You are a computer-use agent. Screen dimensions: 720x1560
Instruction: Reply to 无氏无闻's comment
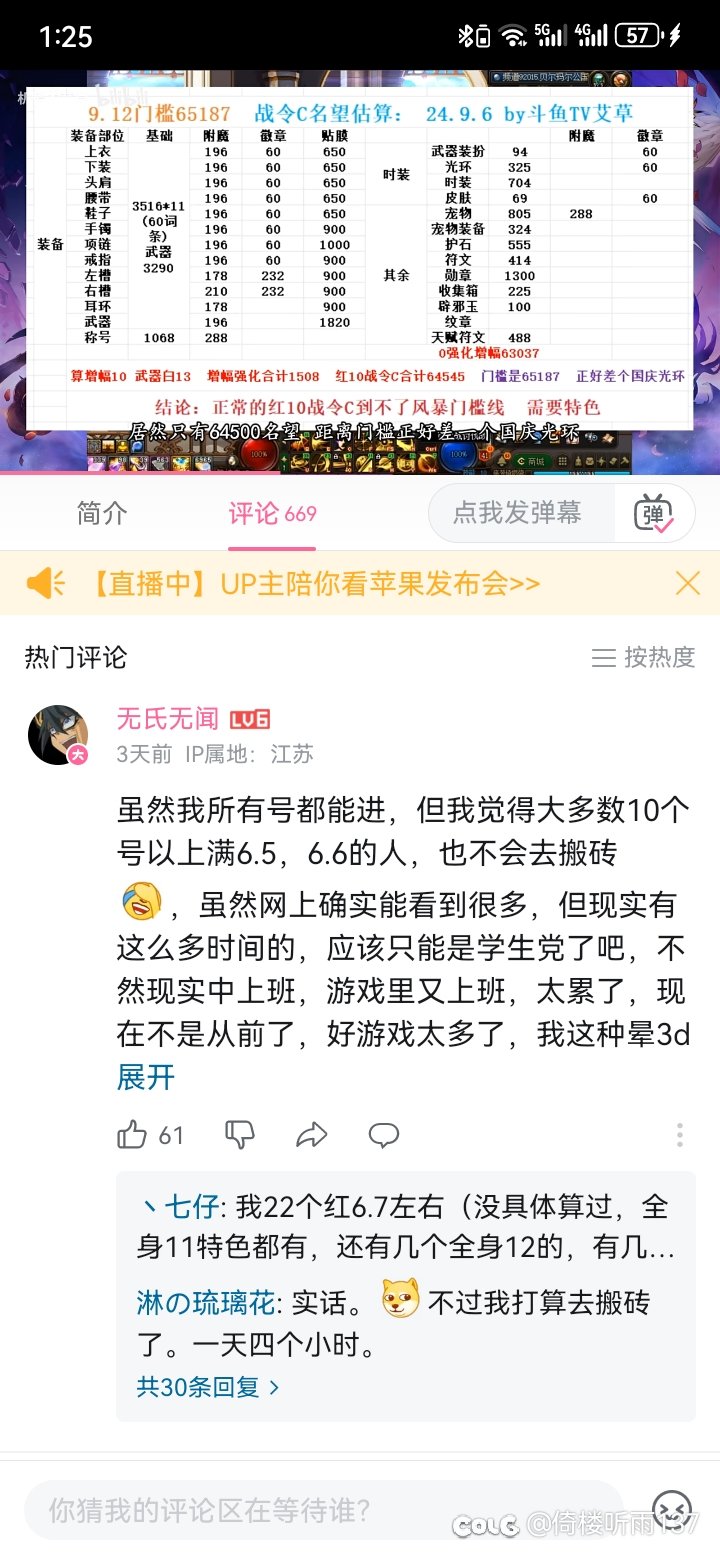click(x=384, y=1135)
